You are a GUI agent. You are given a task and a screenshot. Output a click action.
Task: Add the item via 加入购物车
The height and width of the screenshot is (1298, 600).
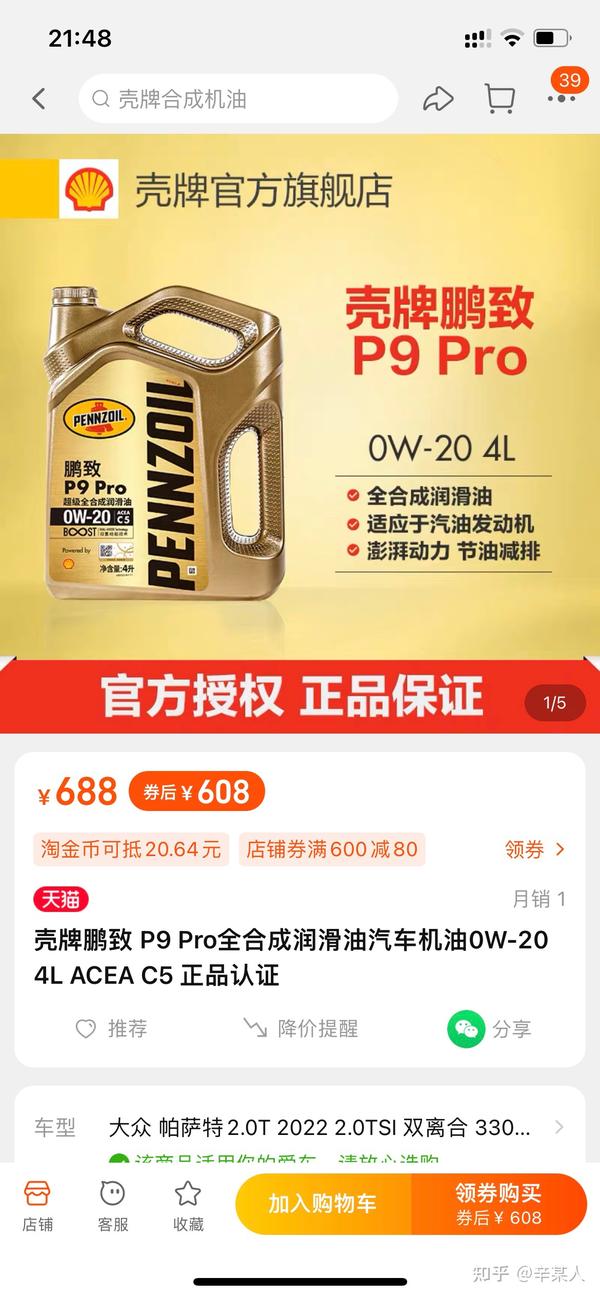(323, 1204)
